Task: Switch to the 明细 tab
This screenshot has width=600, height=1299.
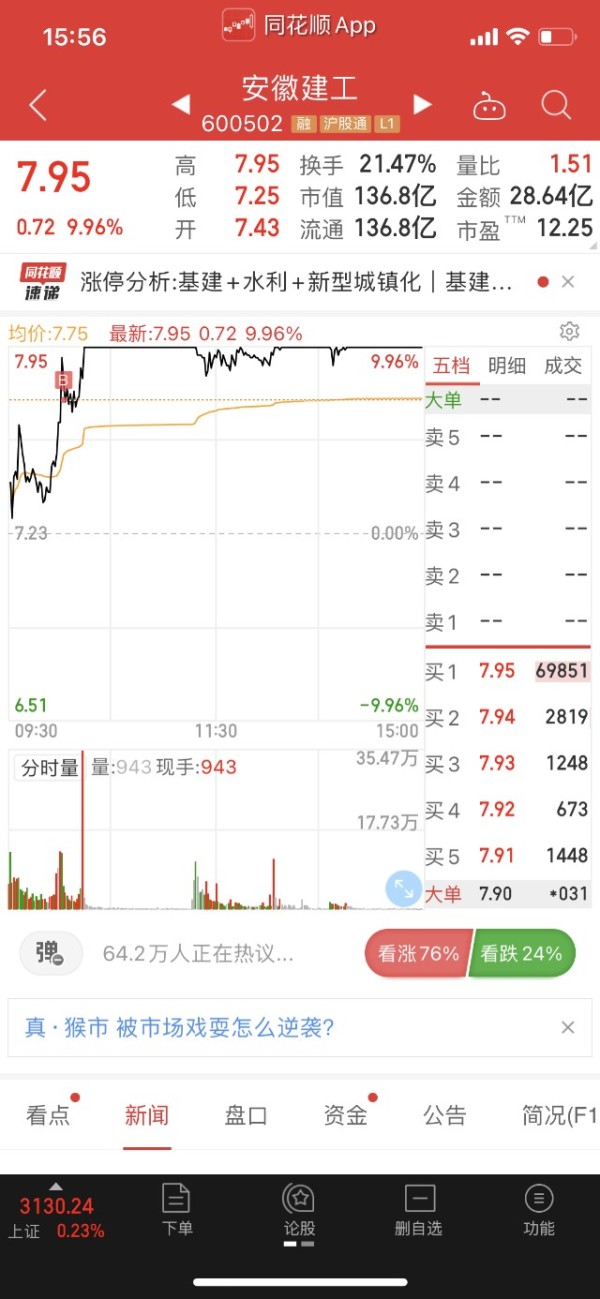Action: point(507,366)
